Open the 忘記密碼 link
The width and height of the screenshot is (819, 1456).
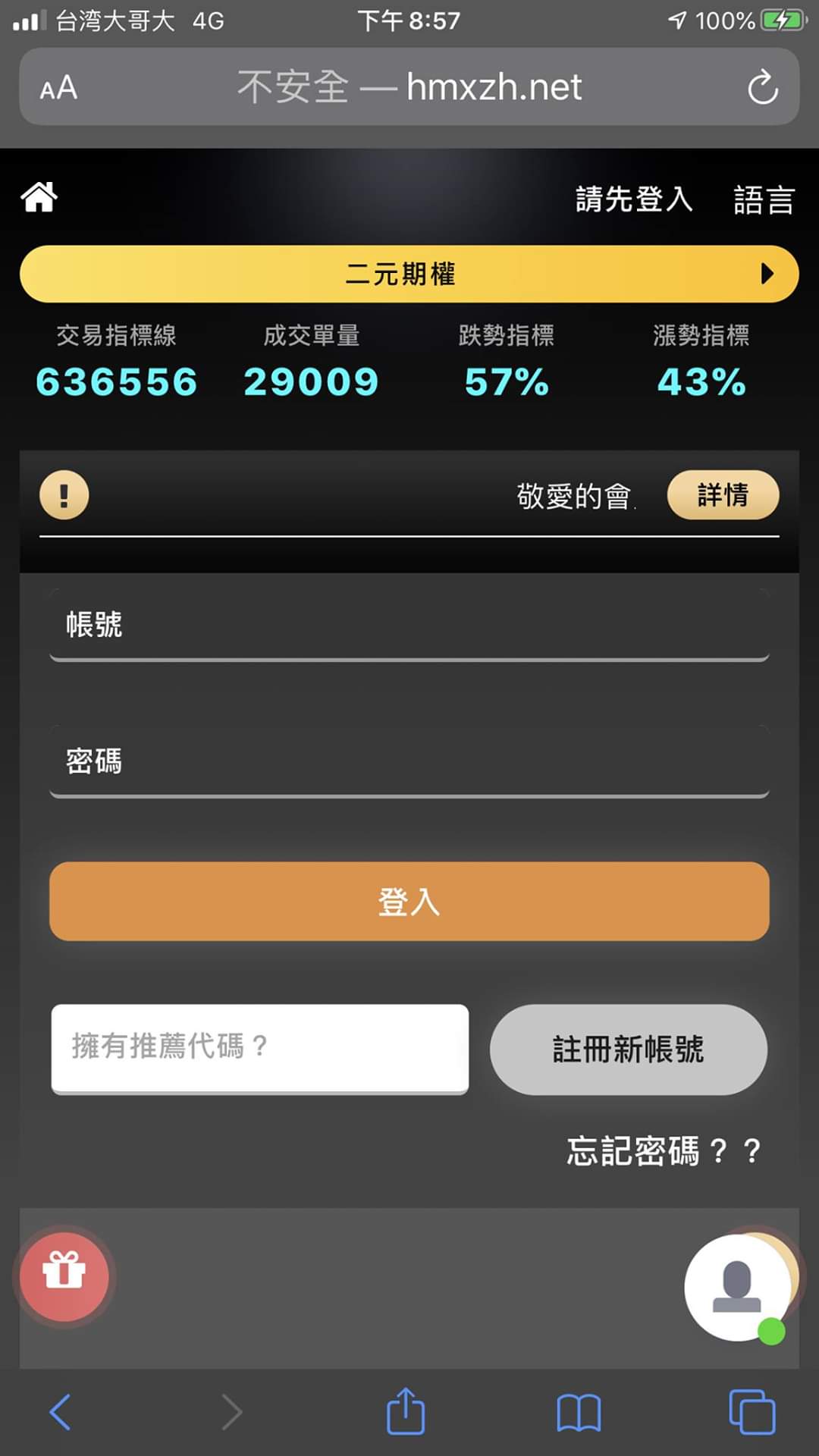663,1151
